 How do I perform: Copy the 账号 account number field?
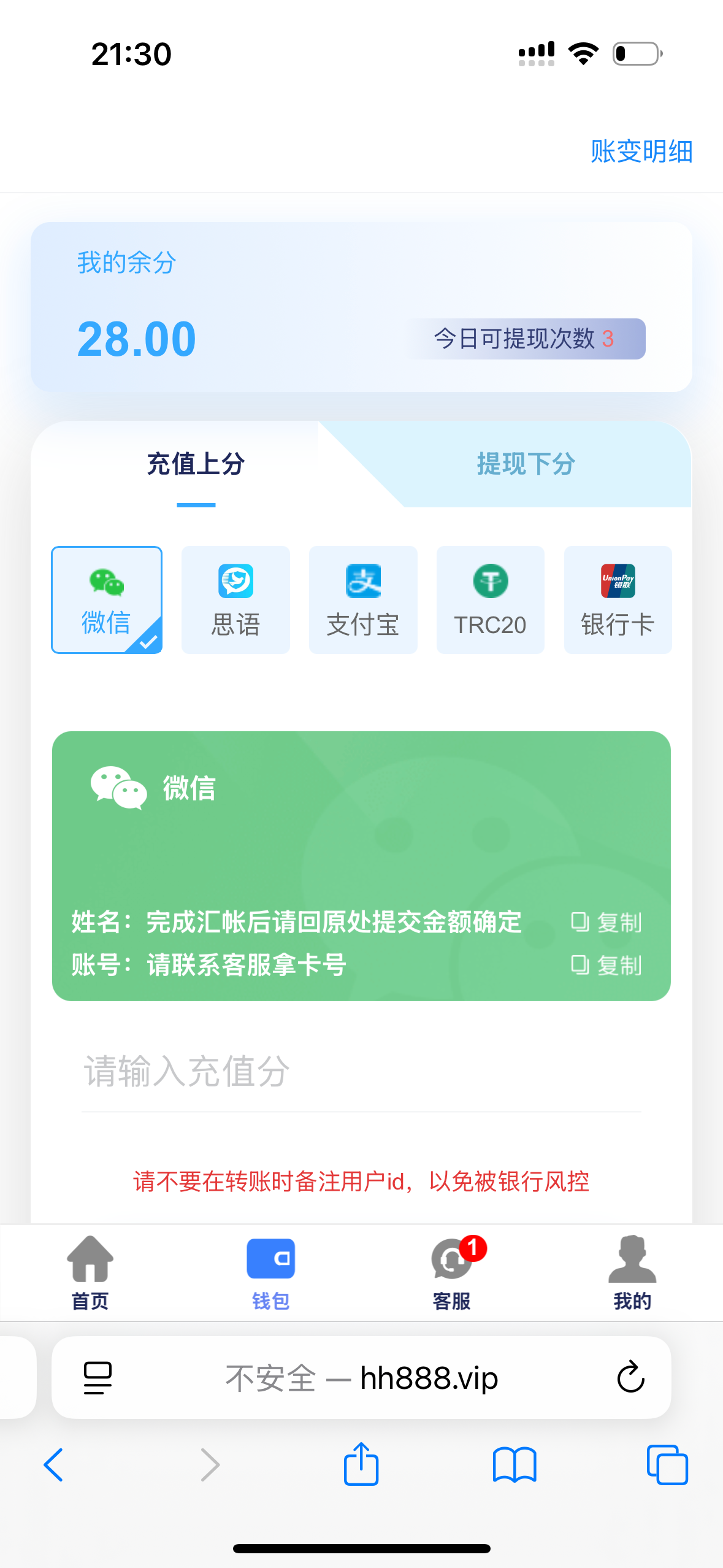pos(606,965)
